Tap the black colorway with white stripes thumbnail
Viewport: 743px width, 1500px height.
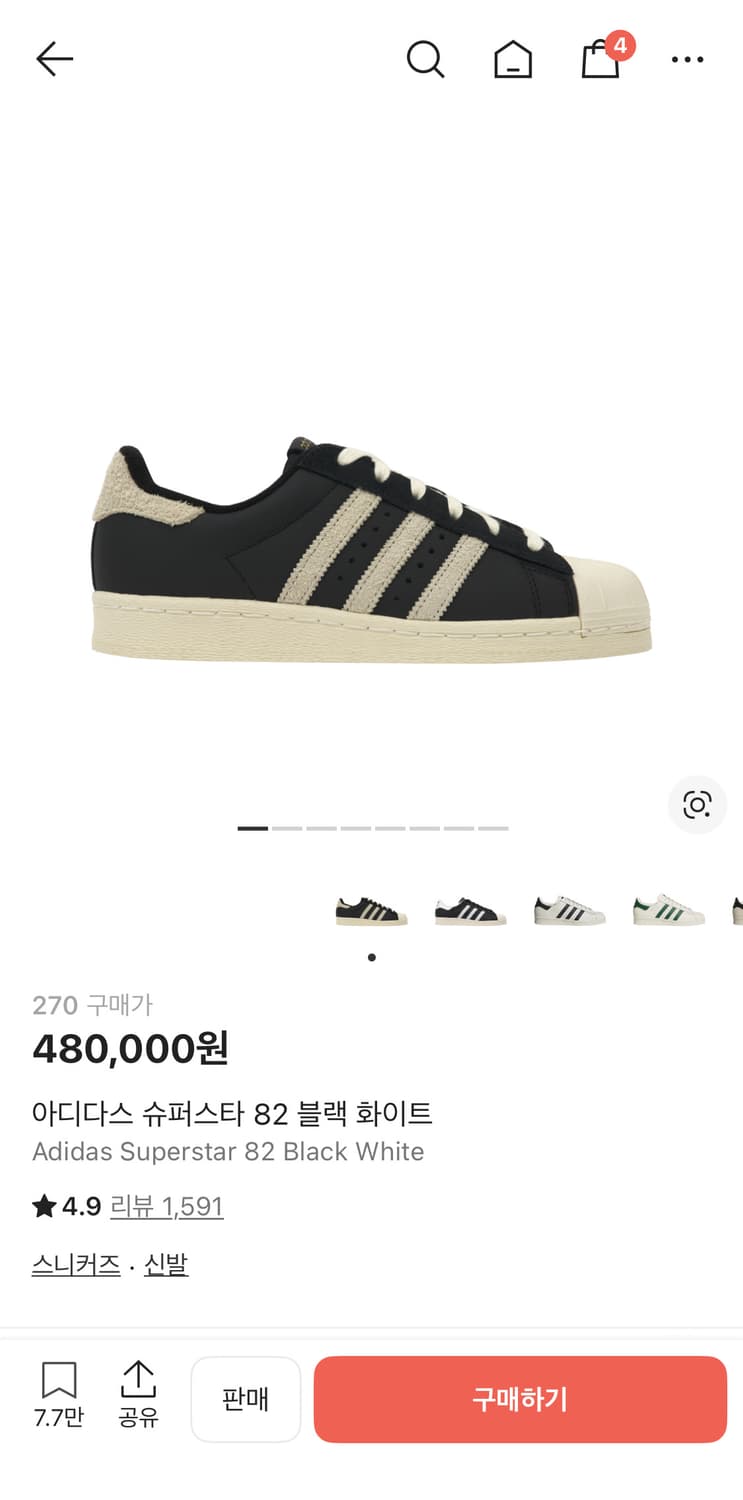click(470, 908)
